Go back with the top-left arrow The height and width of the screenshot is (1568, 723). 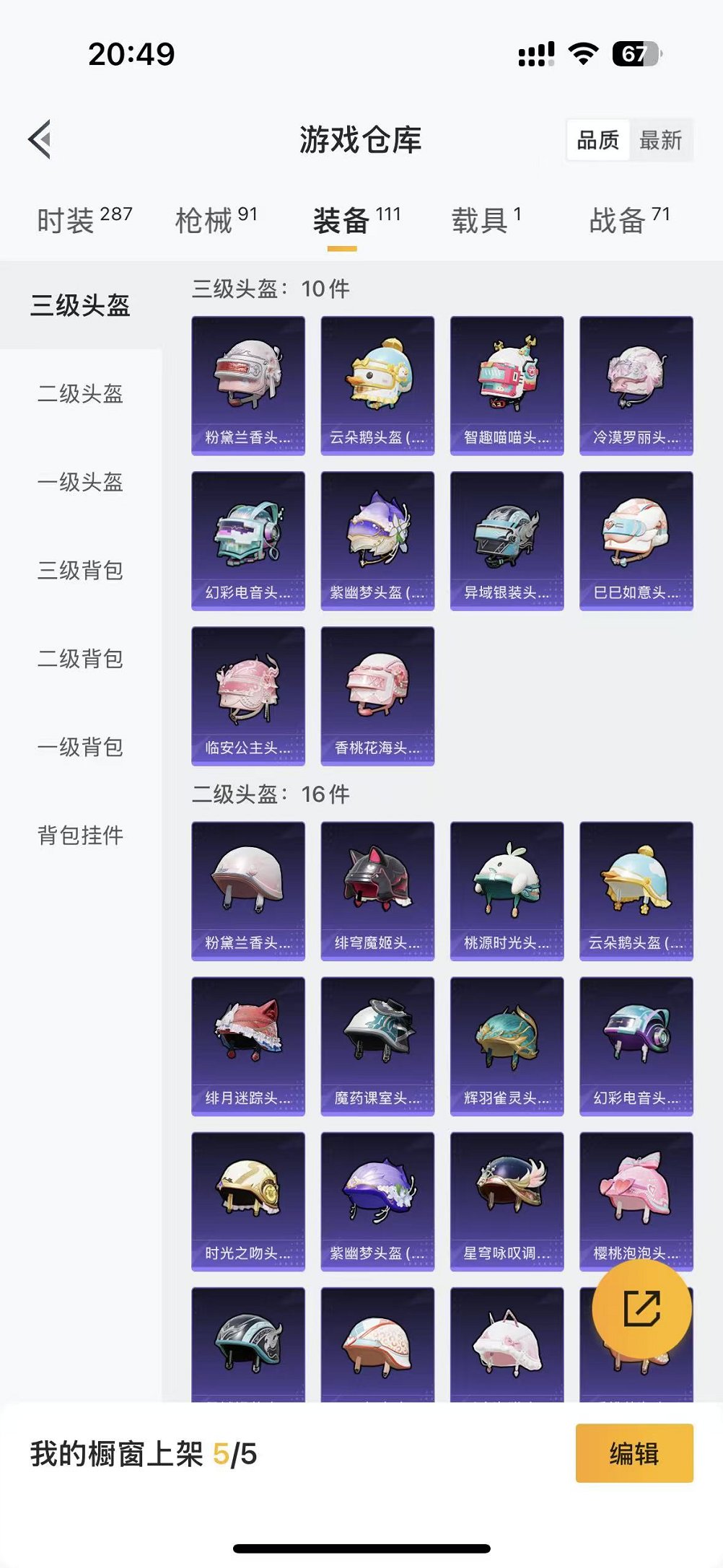40,139
